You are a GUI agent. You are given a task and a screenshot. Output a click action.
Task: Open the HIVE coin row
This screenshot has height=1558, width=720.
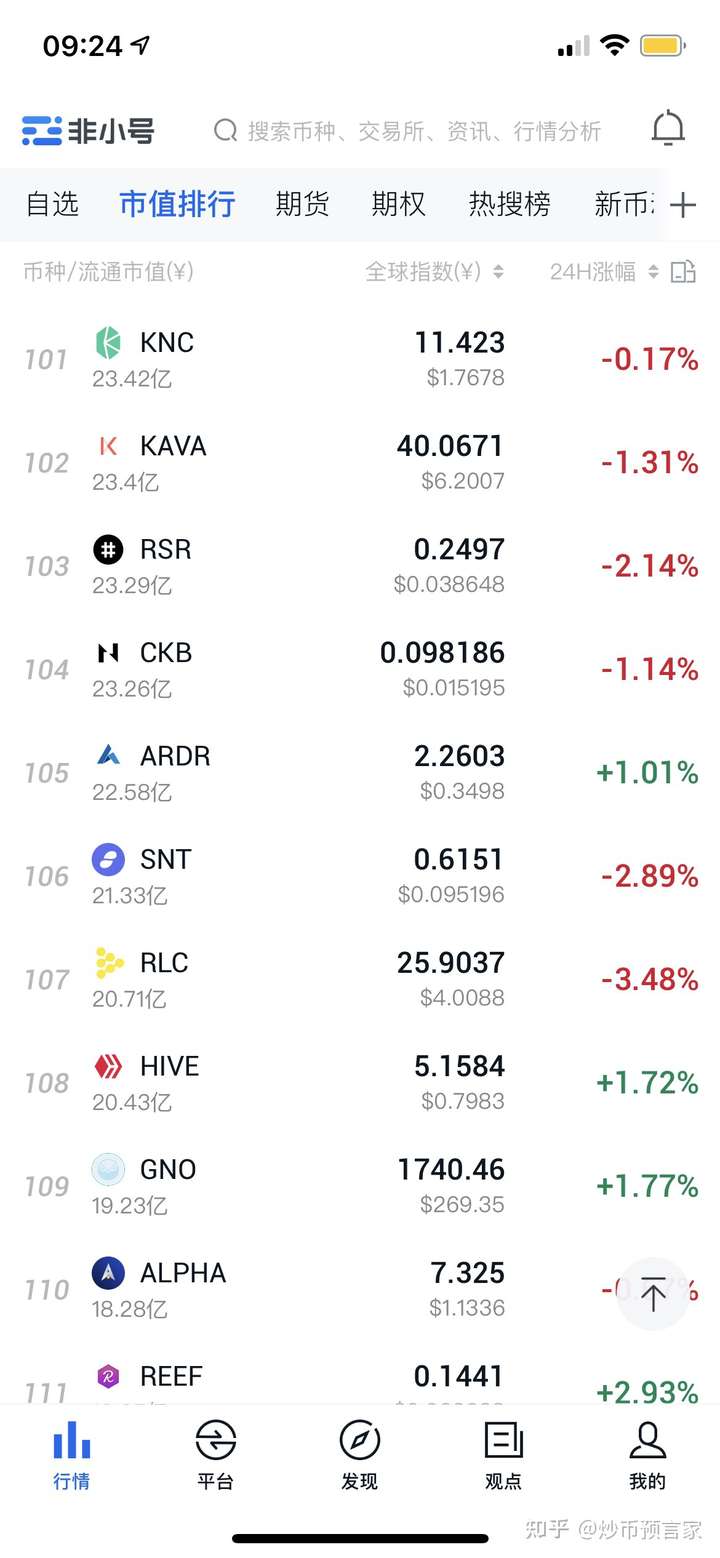coord(169,1066)
